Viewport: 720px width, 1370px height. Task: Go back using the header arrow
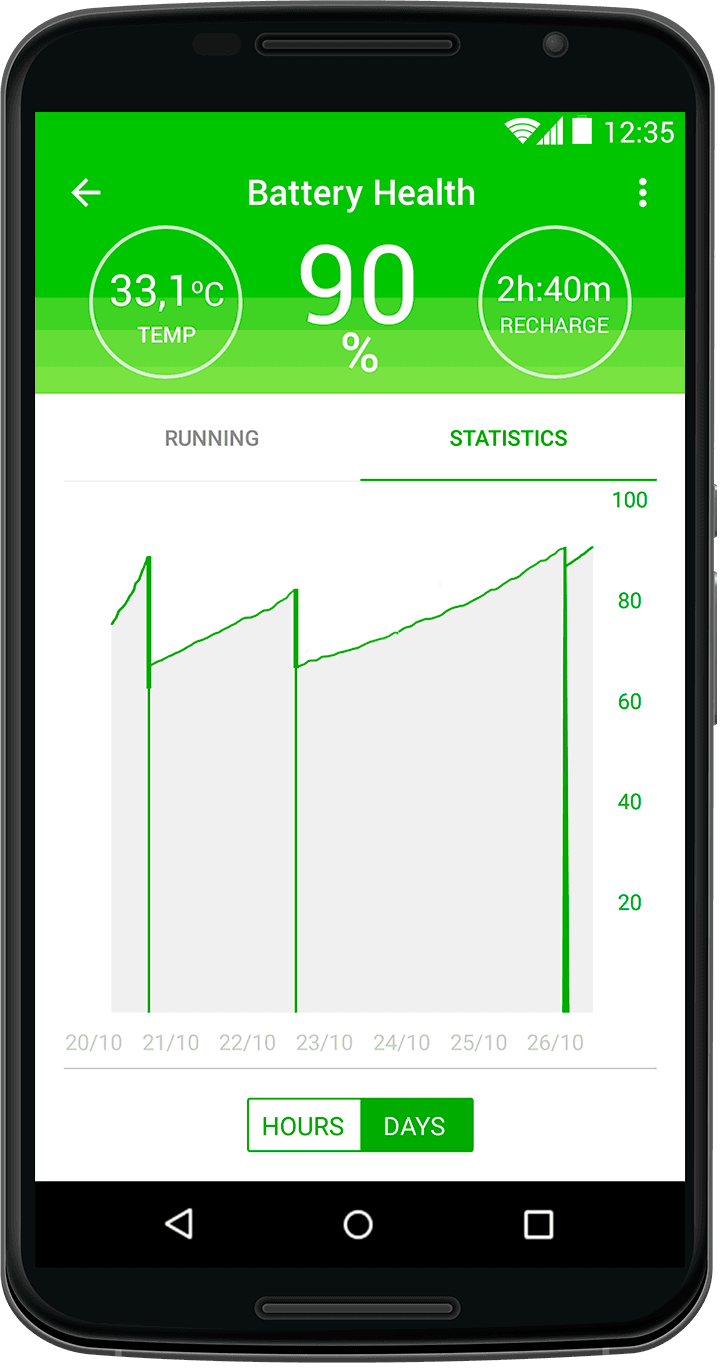tap(86, 193)
